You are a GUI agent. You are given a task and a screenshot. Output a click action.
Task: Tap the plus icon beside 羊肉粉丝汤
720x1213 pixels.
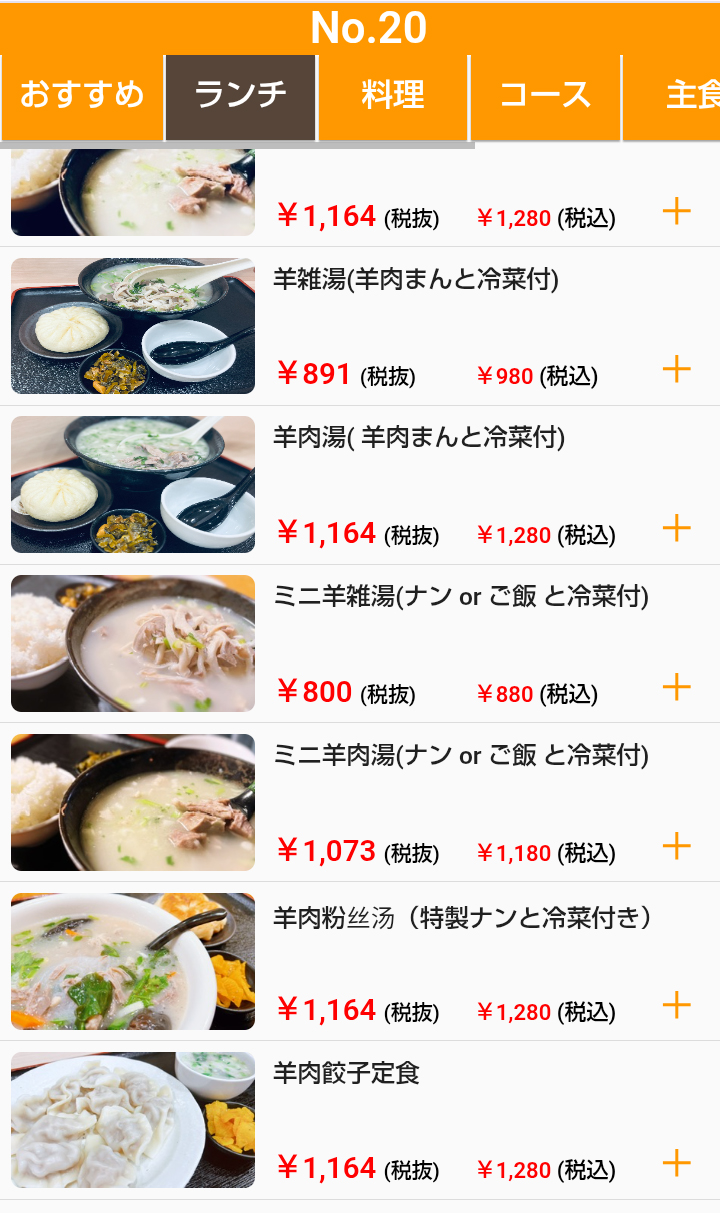677,1005
